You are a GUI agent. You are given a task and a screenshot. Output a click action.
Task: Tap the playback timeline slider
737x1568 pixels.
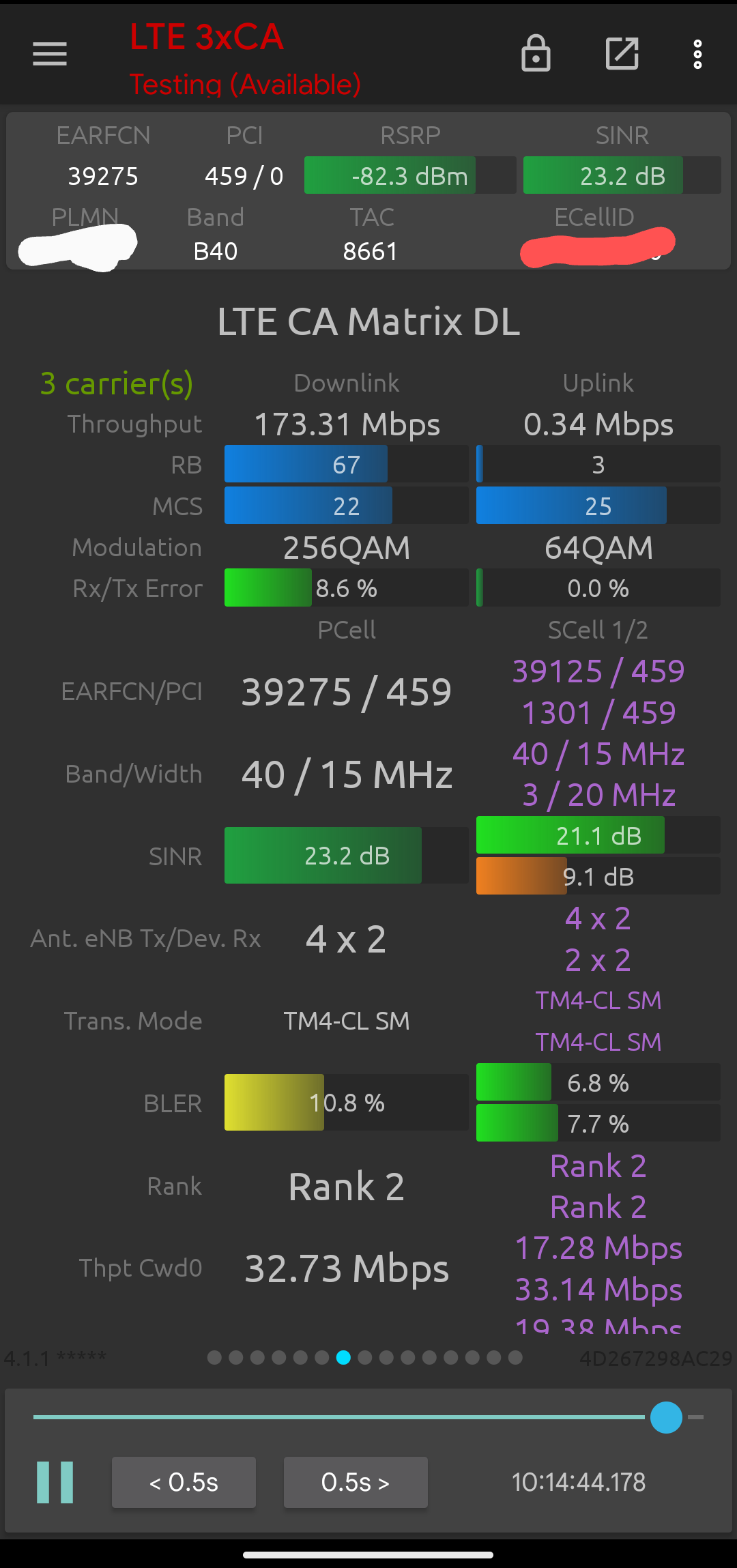pos(369,1417)
